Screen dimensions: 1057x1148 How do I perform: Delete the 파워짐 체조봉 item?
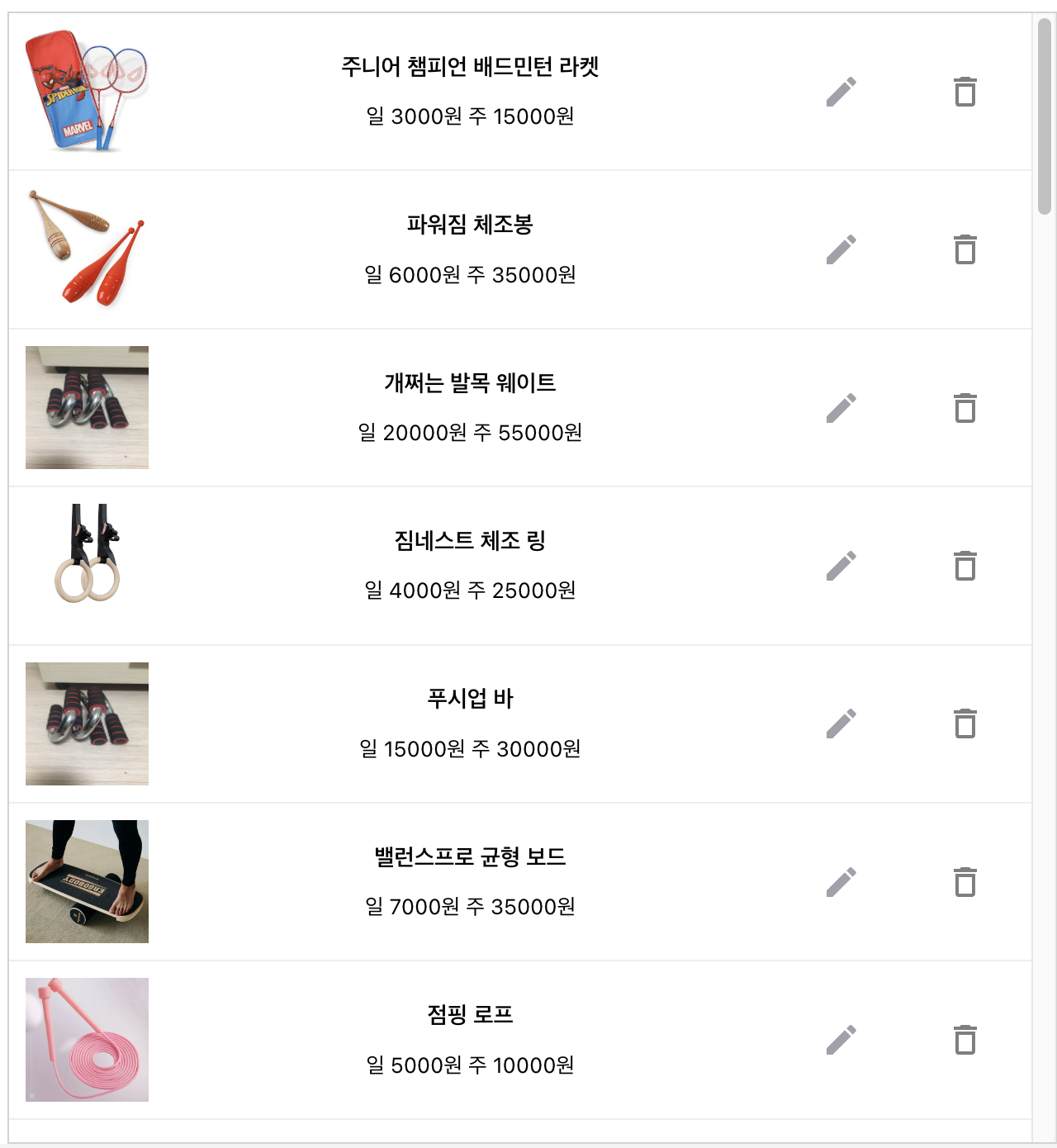(965, 249)
